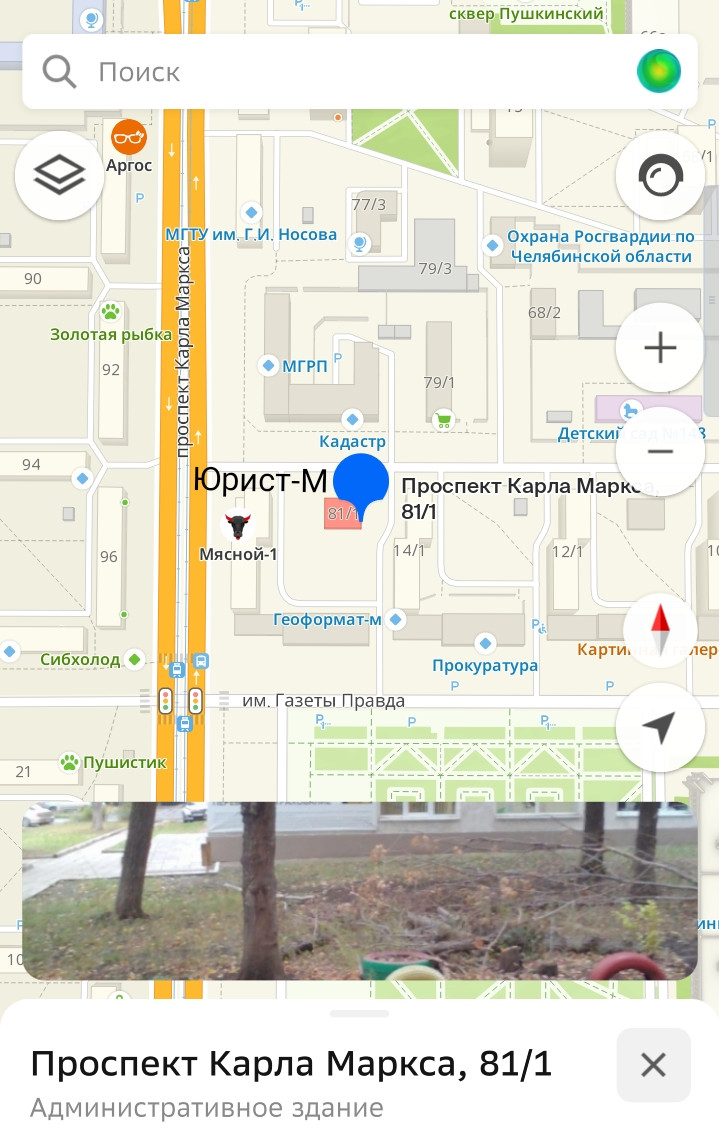The width and height of the screenshot is (719, 1131).
Task: Zoom in with the plus button
Action: coord(659,348)
